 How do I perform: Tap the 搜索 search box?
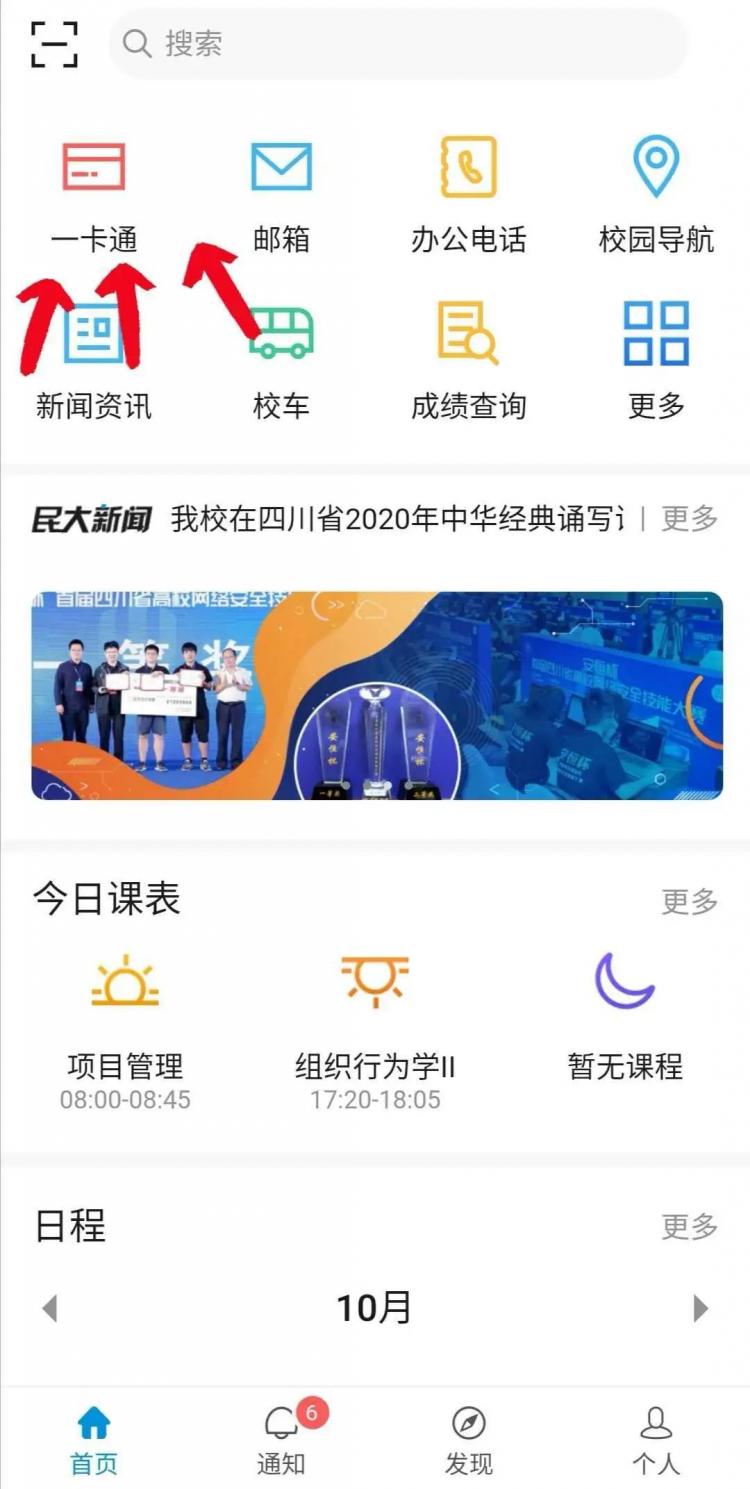tap(398, 44)
